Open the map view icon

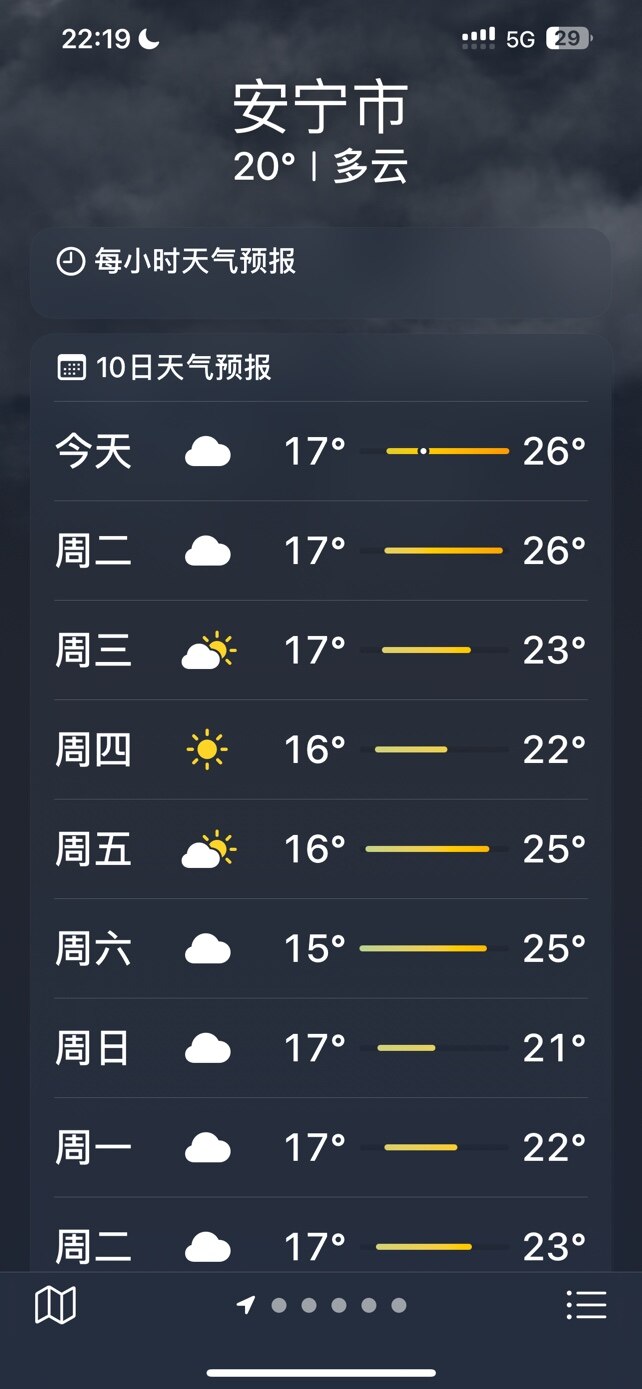click(55, 1305)
